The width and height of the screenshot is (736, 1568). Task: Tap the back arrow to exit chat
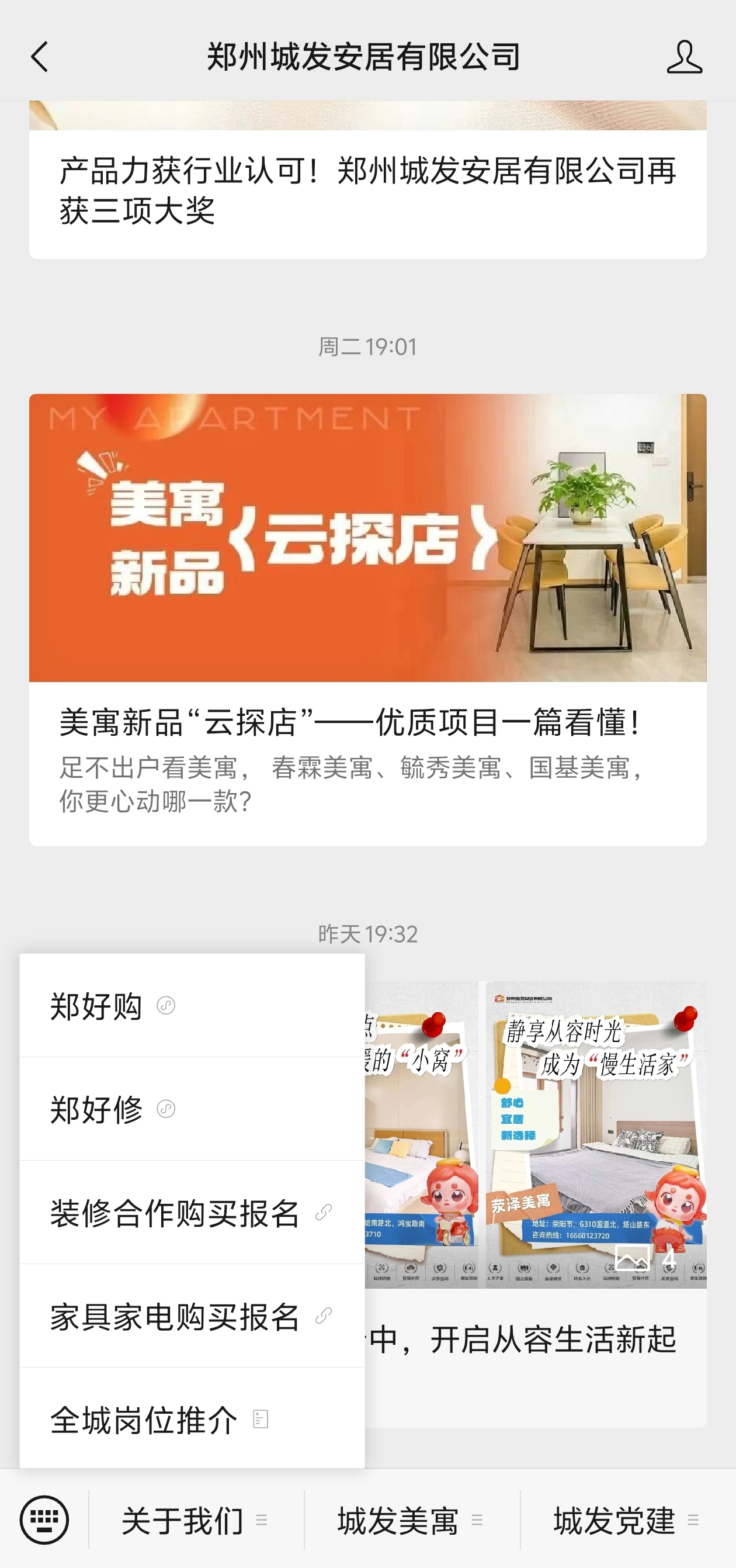tap(39, 58)
